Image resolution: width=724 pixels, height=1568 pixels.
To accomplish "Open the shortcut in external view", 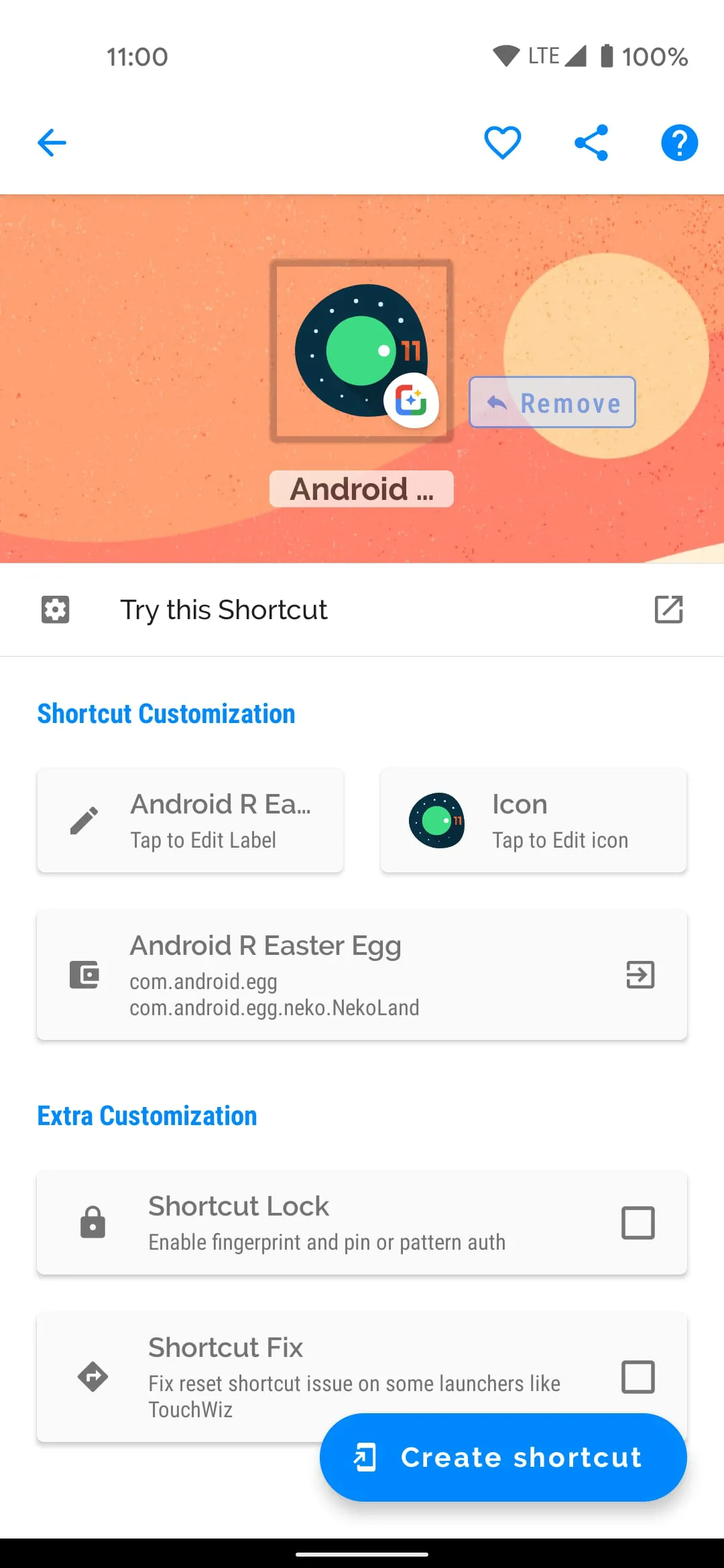I will click(x=668, y=610).
